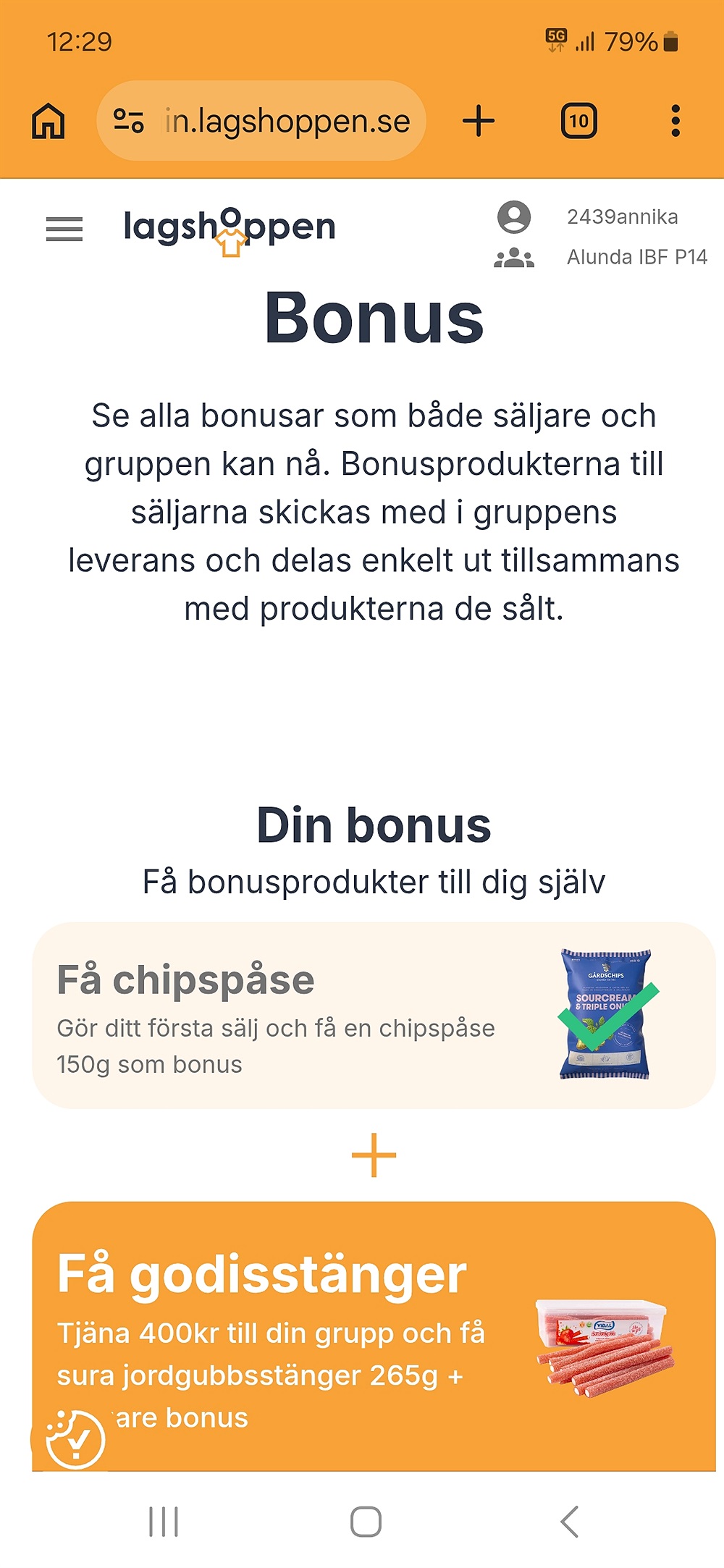Go to lagshoppen logo home
724x1568 pixels.
[230, 229]
